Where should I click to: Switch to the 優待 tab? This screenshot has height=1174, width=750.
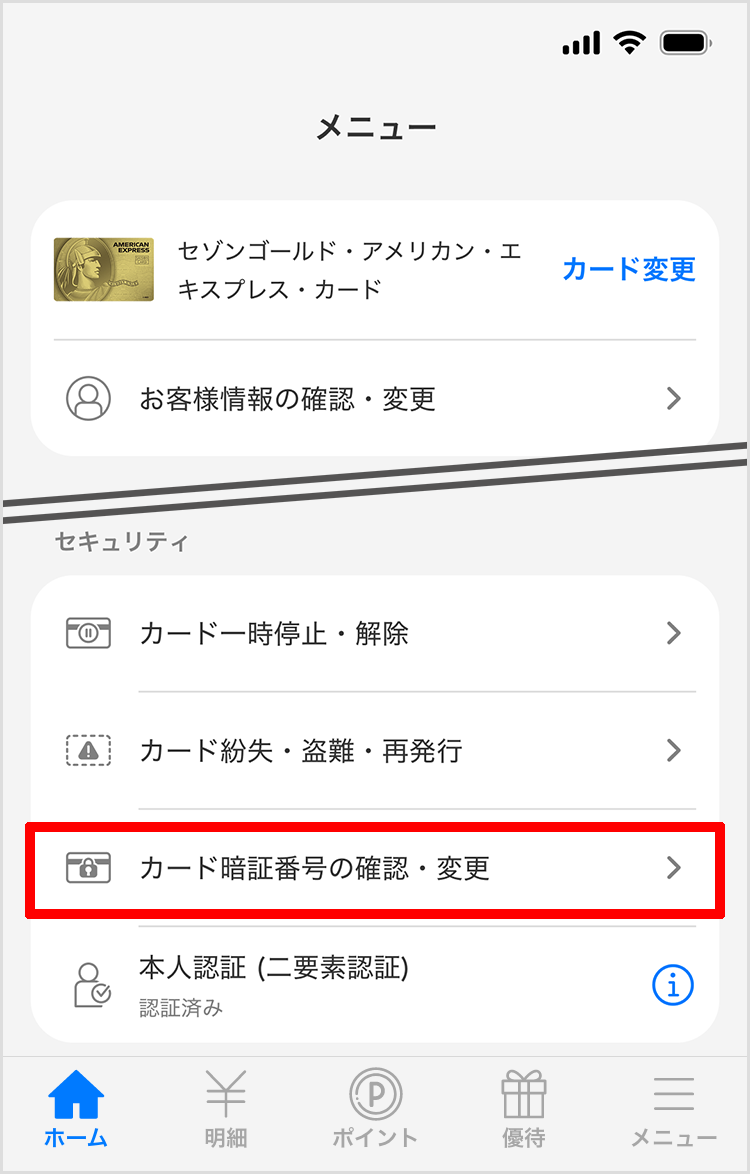524,1107
